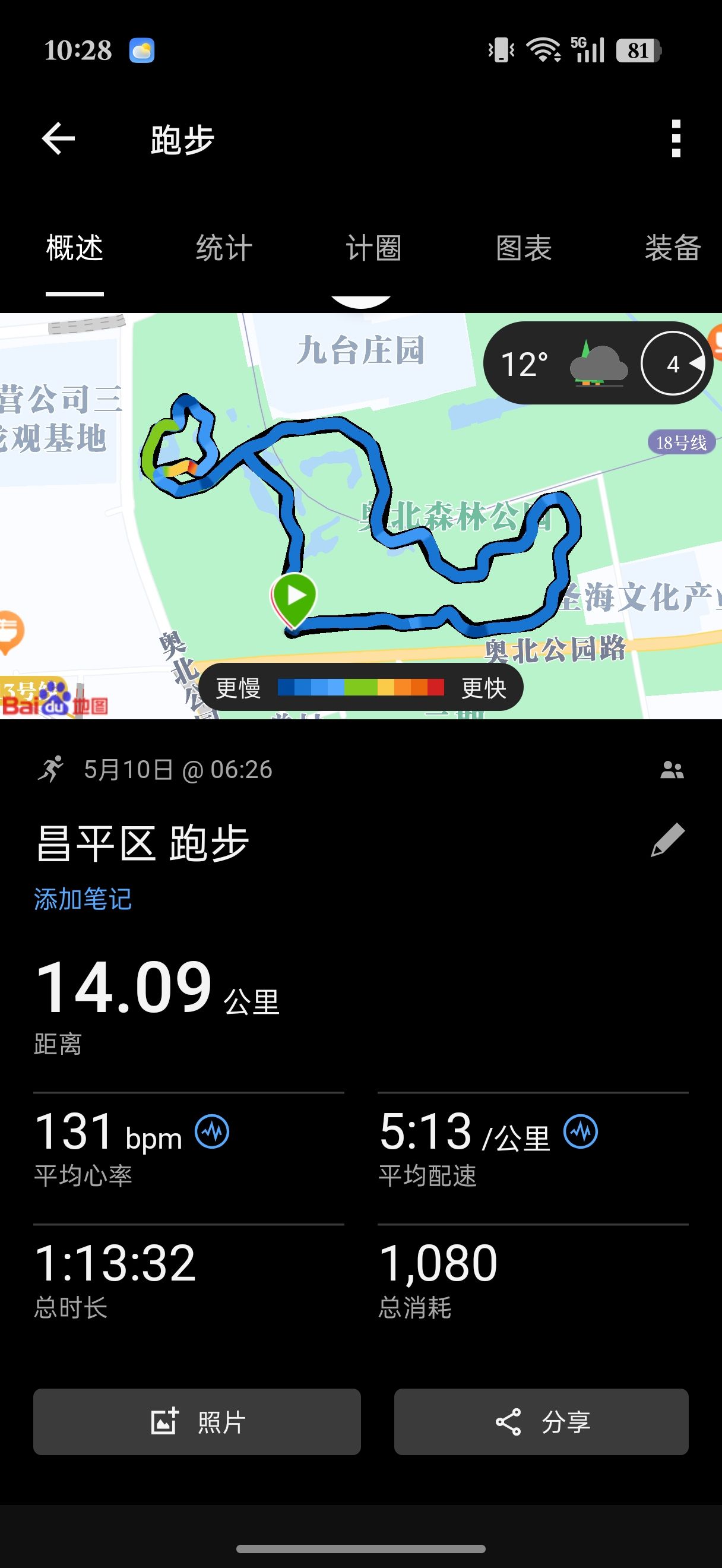Screen dimensions: 722x1568
Task: Edit the activity name with pencil icon
Action: click(x=668, y=840)
